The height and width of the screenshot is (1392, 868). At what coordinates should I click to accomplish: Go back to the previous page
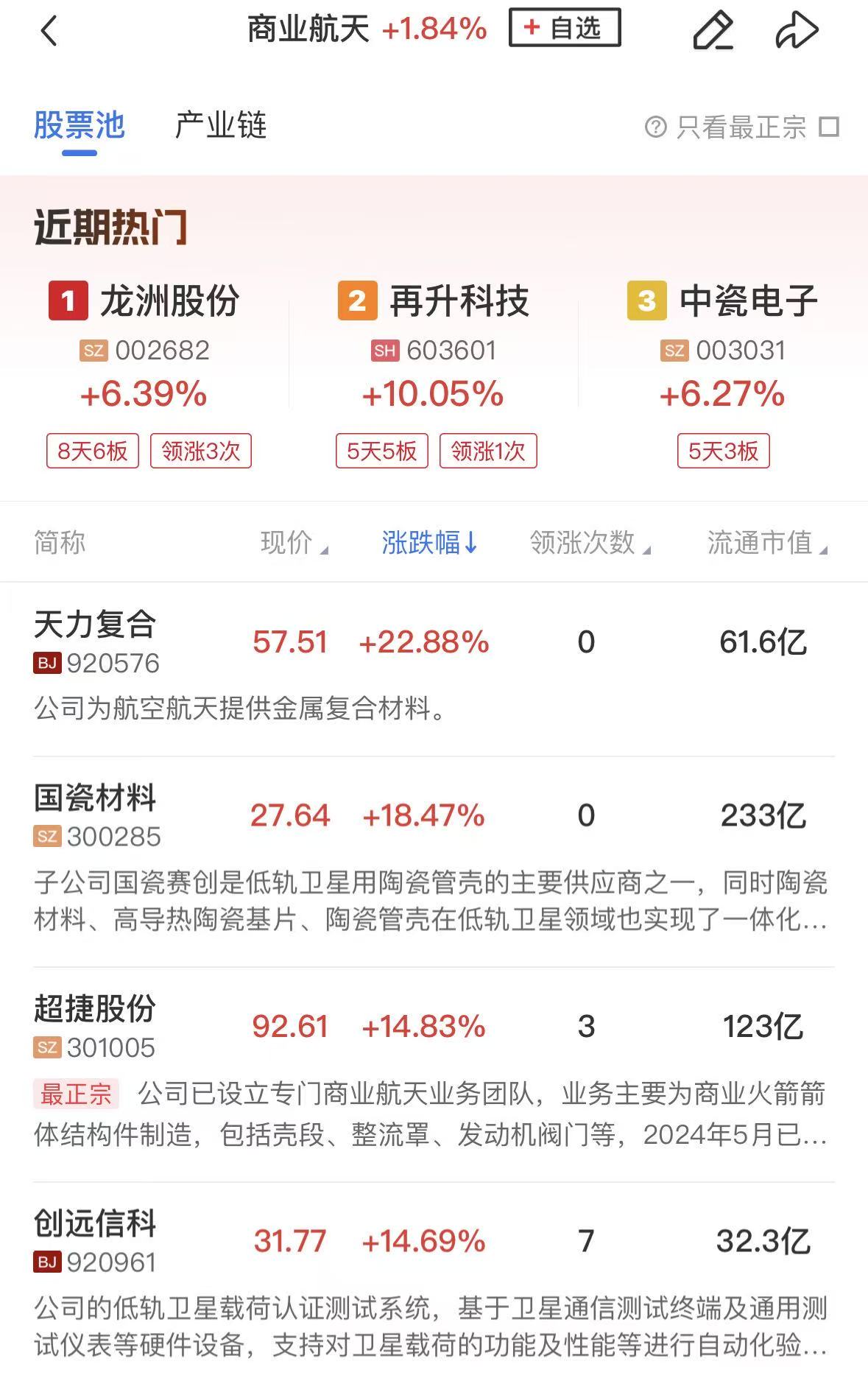coord(49,31)
